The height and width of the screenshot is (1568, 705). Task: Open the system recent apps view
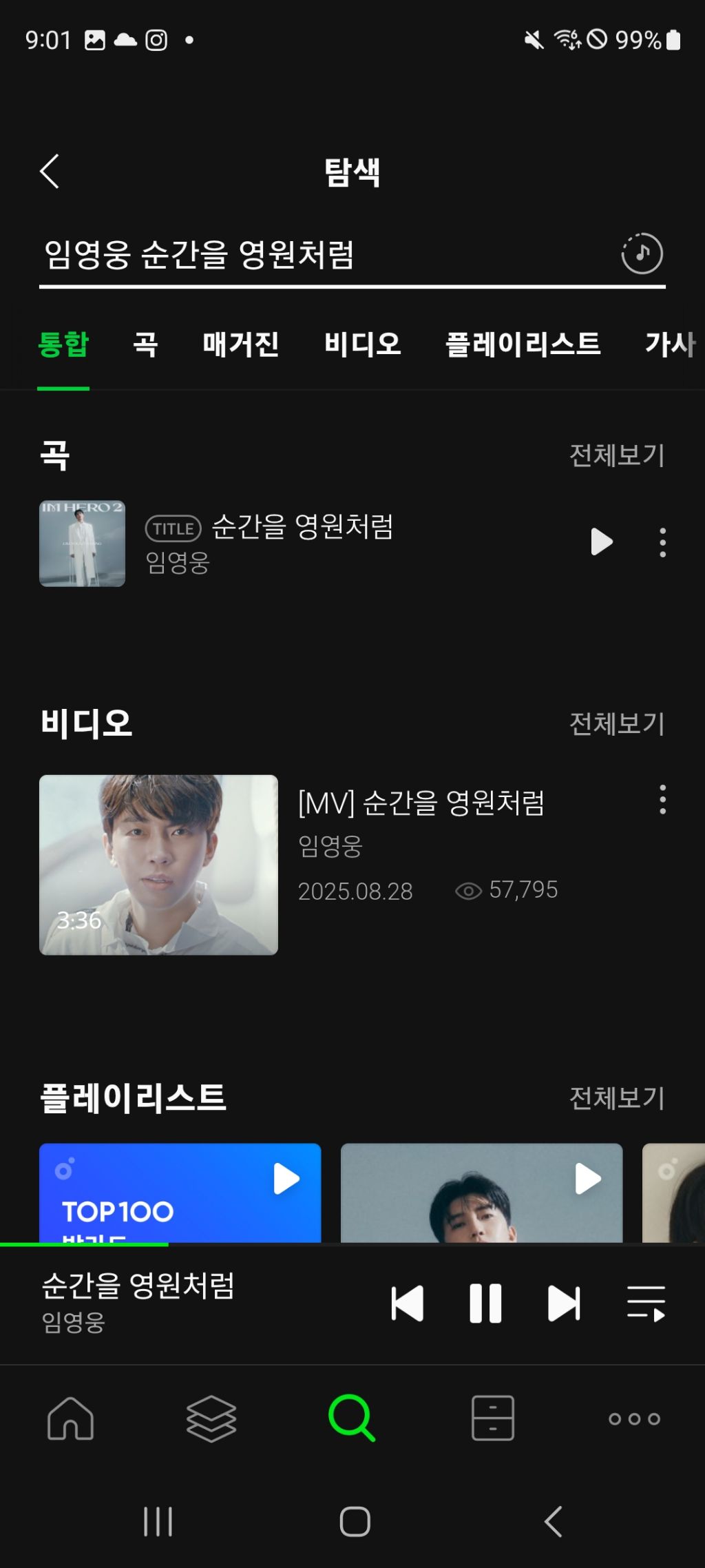(x=158, y=1522)
